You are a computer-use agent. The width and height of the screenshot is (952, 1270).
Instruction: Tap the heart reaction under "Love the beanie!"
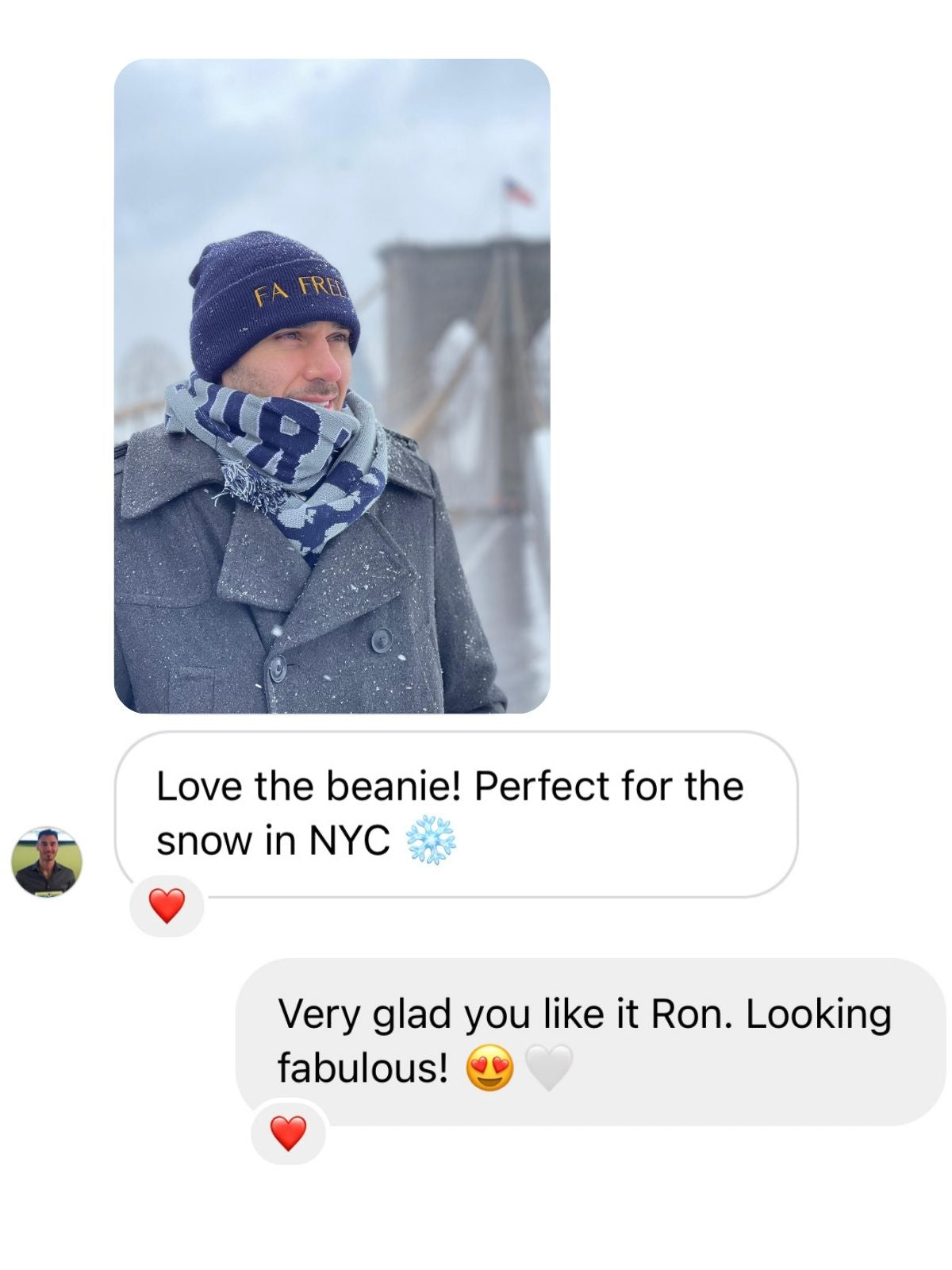167,906
